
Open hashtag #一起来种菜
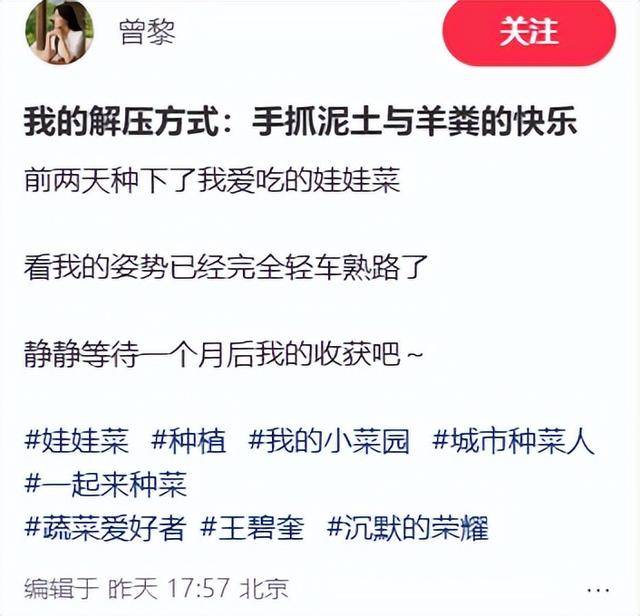click(x=105, y=485)
